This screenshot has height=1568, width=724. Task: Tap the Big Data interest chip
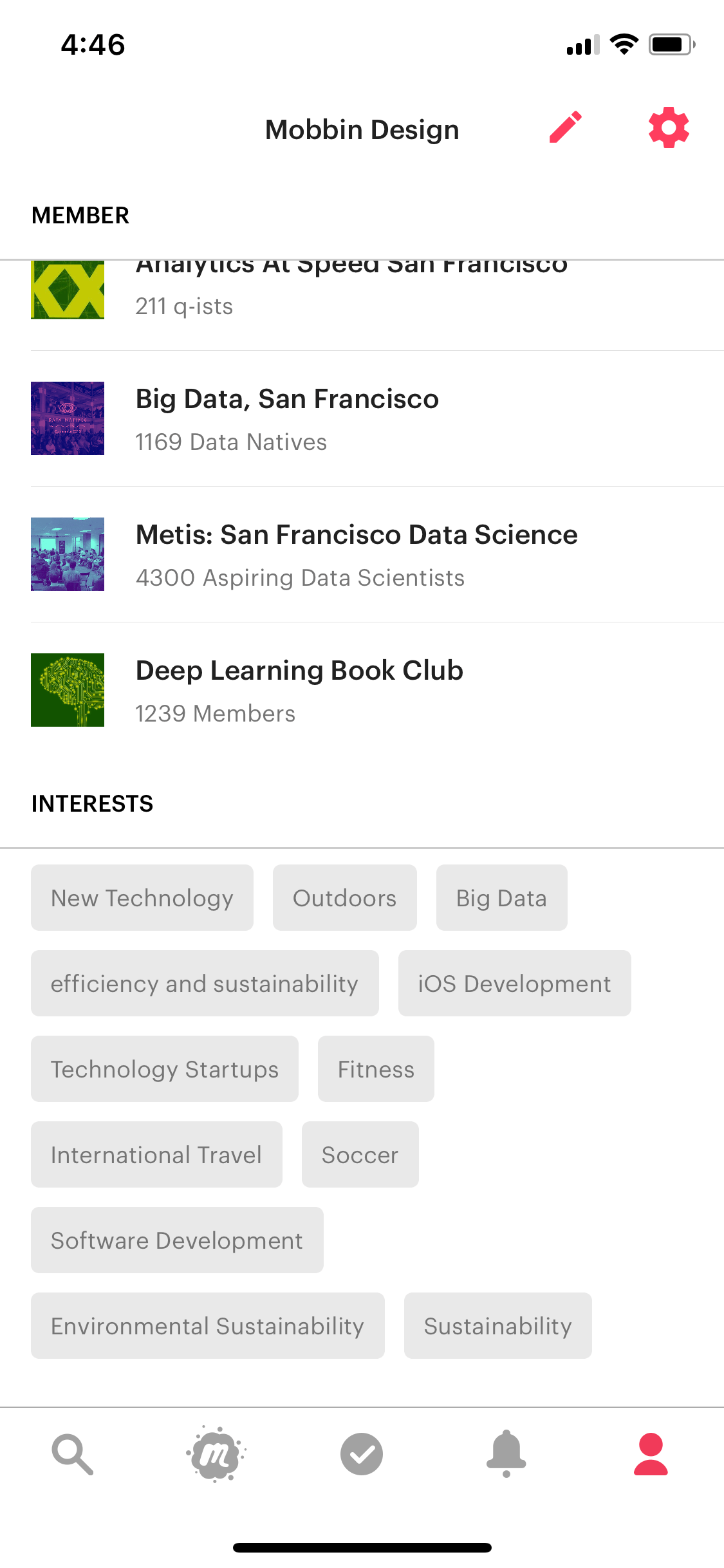502,897
